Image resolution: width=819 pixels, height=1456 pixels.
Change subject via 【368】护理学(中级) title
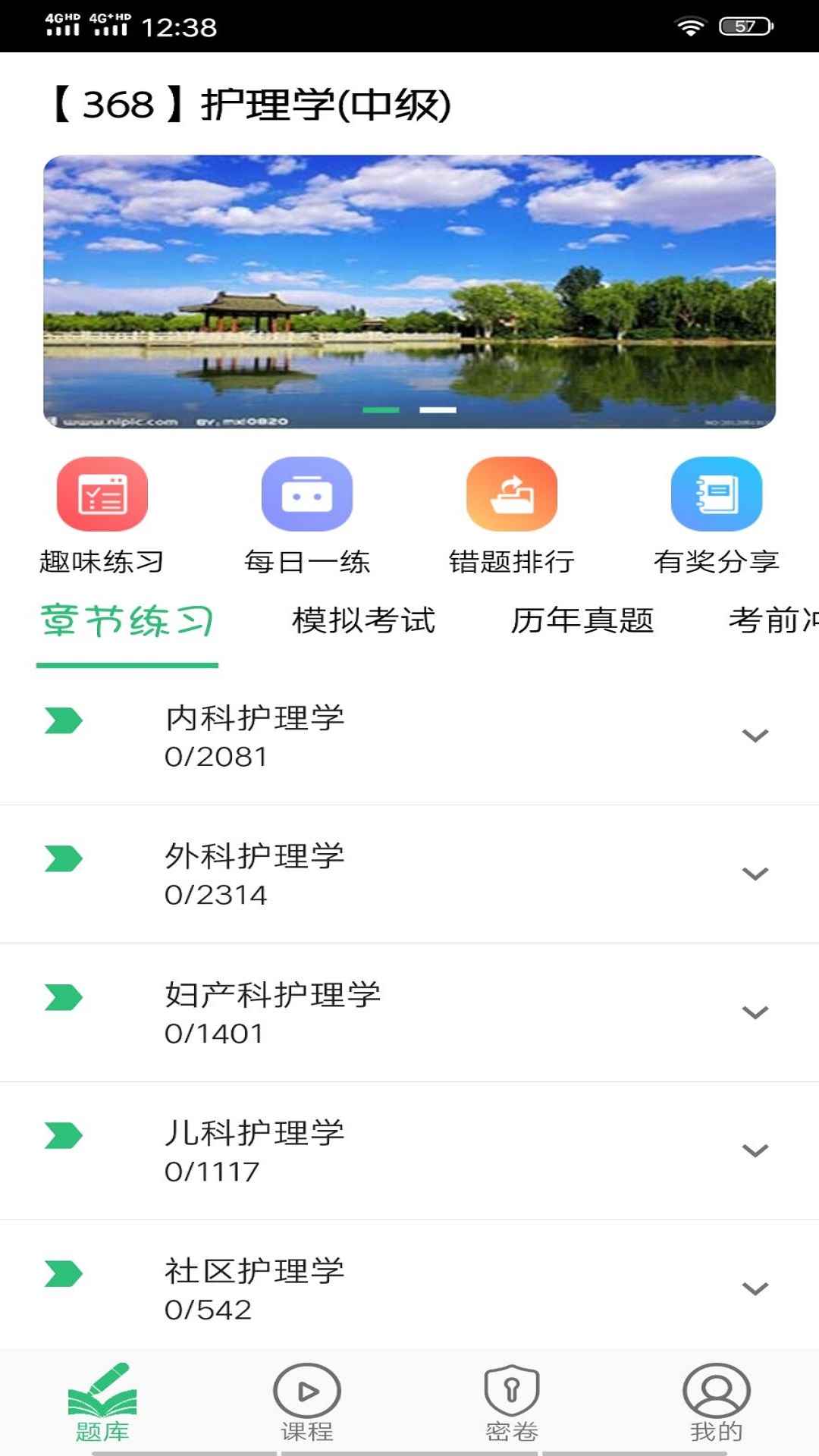252,105
